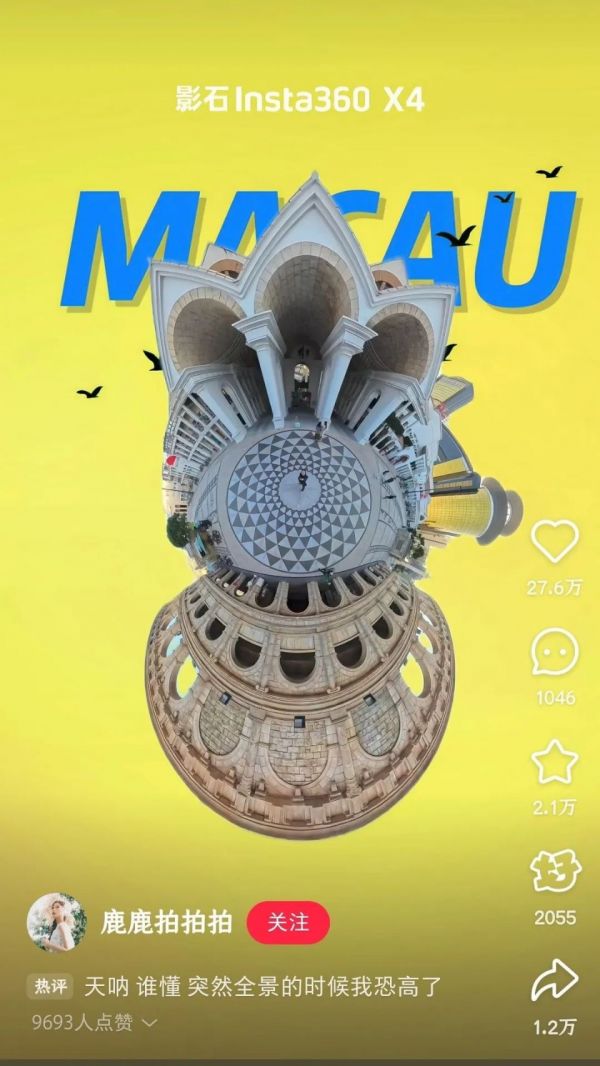Screen dimensions: 600x1066
Task: Tap the icon above the 2055 count
Action: click(x=554, y=872)
